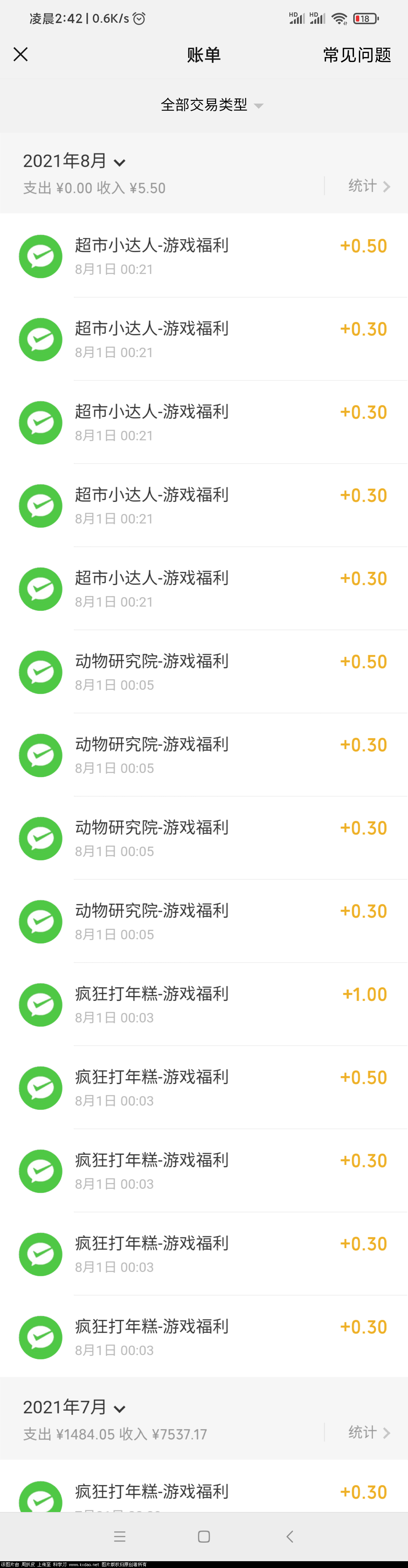408x1568 pixels.
Task: View 统计 for August 2021
Action: (368, 186)
